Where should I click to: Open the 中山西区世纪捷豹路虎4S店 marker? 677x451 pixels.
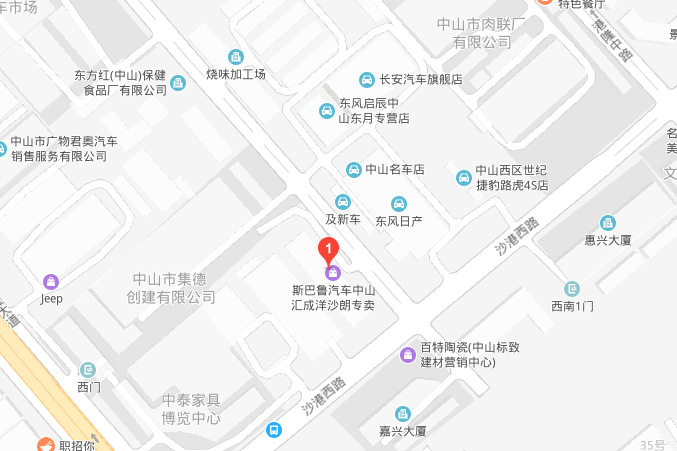pyautogui.click(x=464, y=178)
